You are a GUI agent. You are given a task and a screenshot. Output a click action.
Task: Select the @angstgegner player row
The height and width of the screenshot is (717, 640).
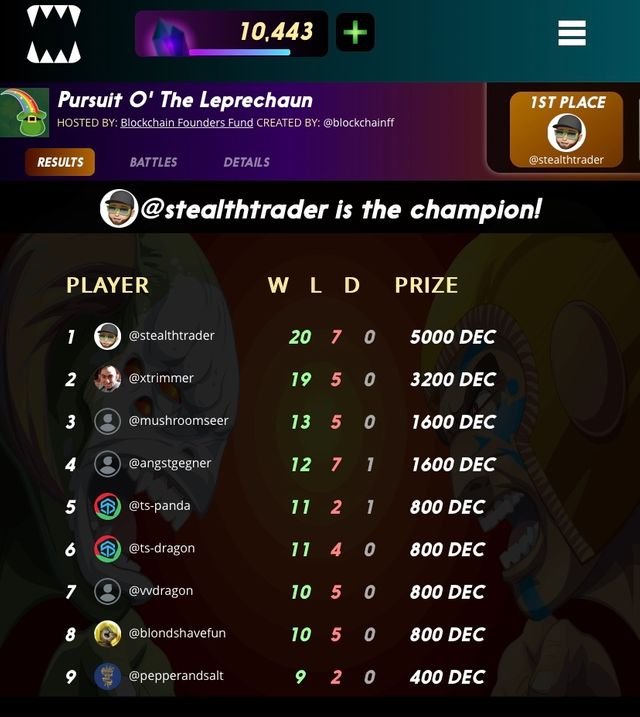170,464
